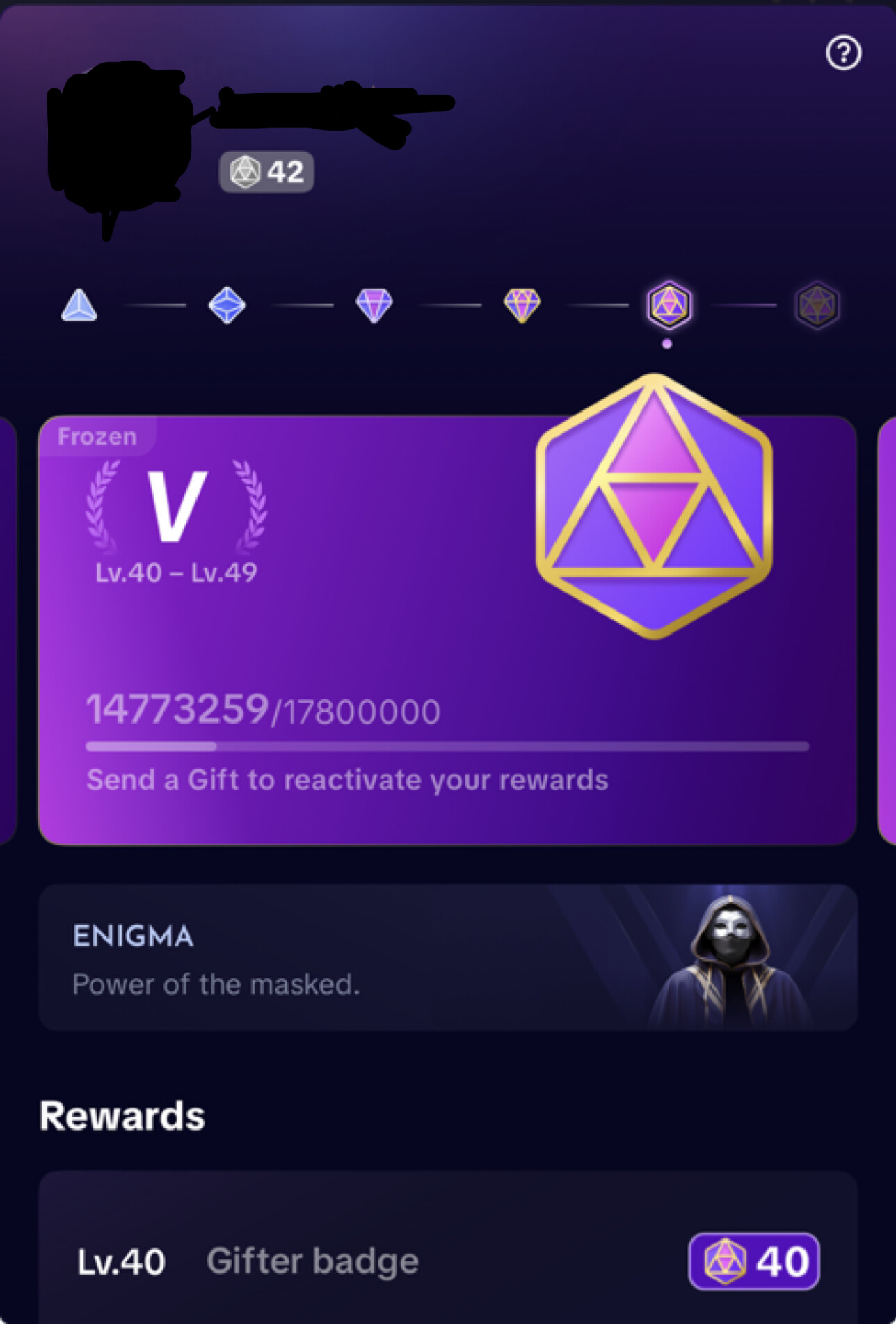Select the light blue triangle tier icon
This screenshot has width=896, height=1324.
click(79, 305)
